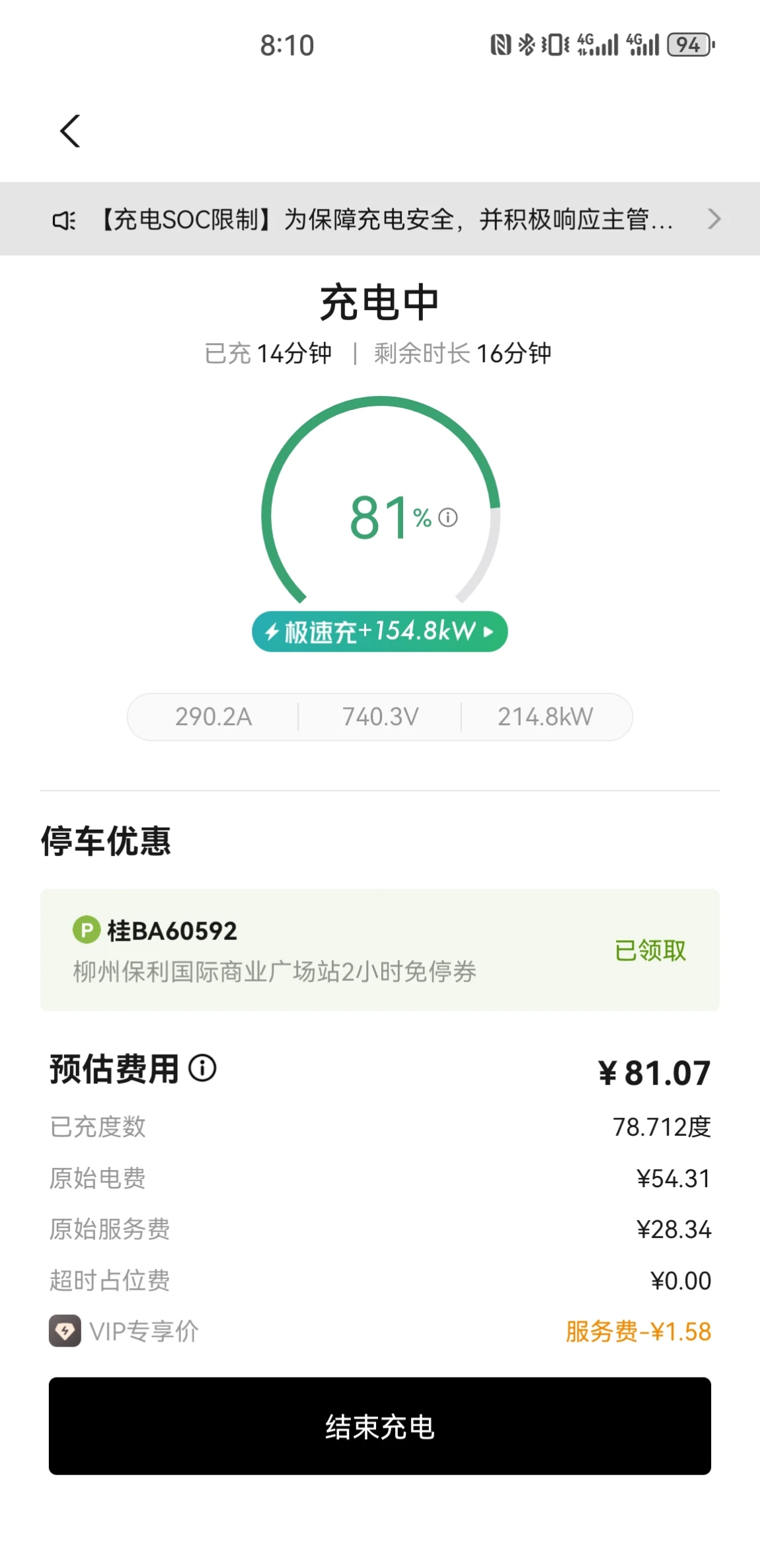Tap the info icon beside 81%

448,518
